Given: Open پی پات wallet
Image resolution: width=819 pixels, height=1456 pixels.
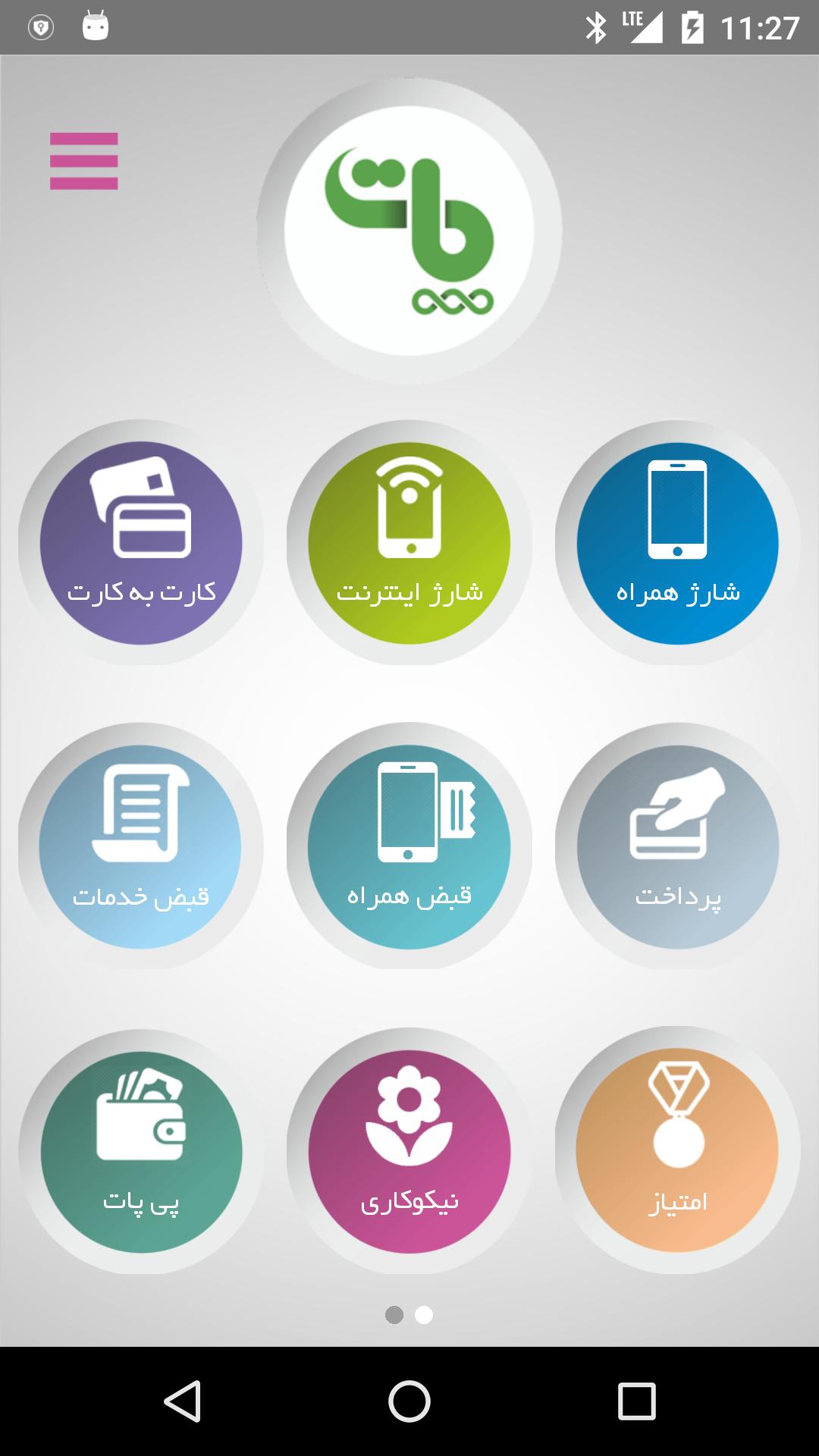Looking at the screenshot, I should point(141,1151).
